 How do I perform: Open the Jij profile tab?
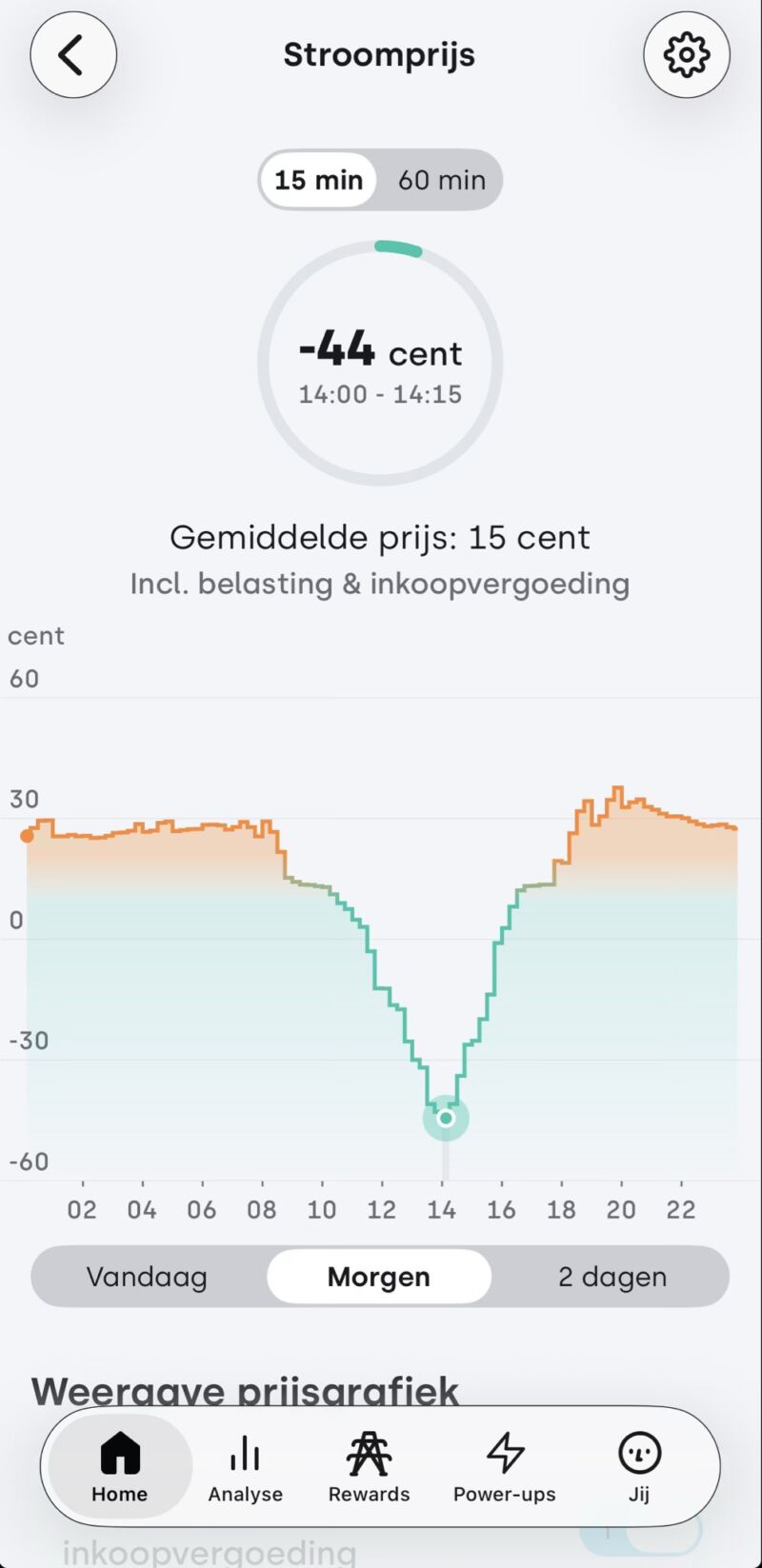coord(639,1467)
